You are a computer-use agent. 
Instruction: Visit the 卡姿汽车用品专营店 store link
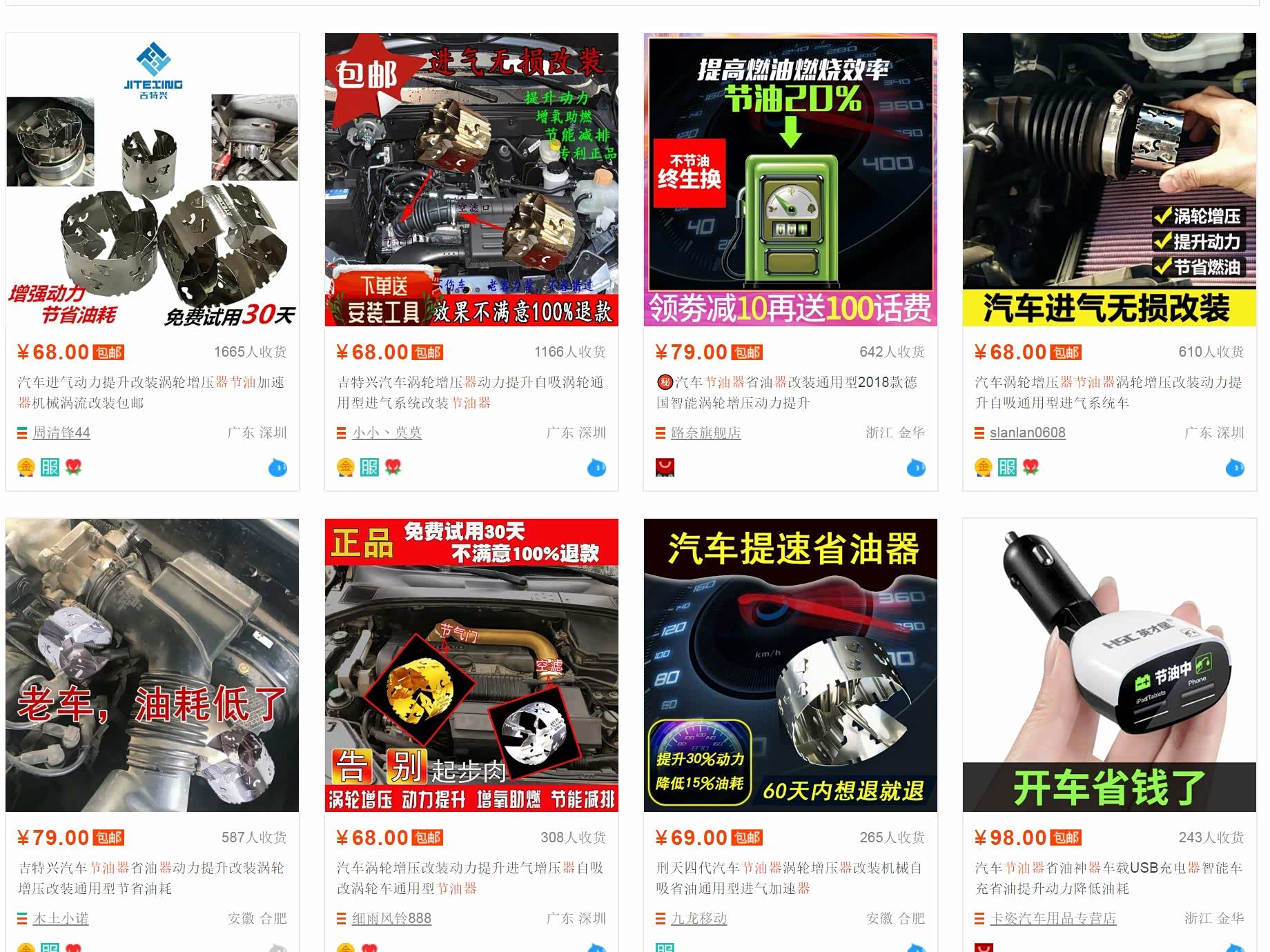(1053, 919)
